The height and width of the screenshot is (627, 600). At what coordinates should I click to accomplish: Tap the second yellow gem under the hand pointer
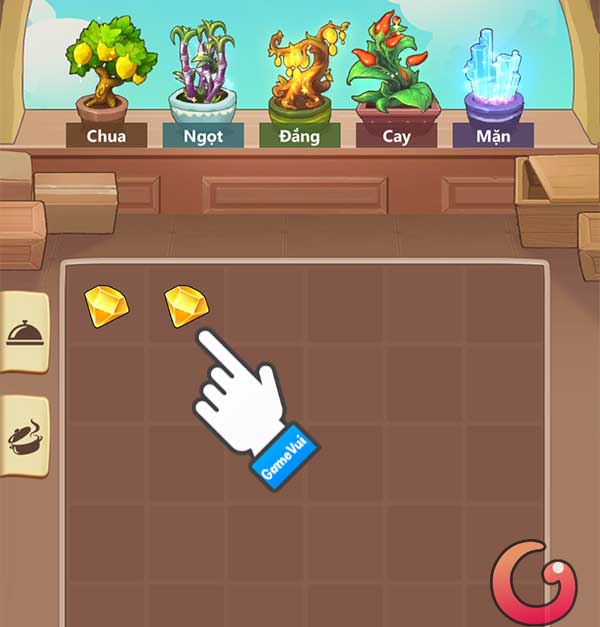(x=186, y=304)
